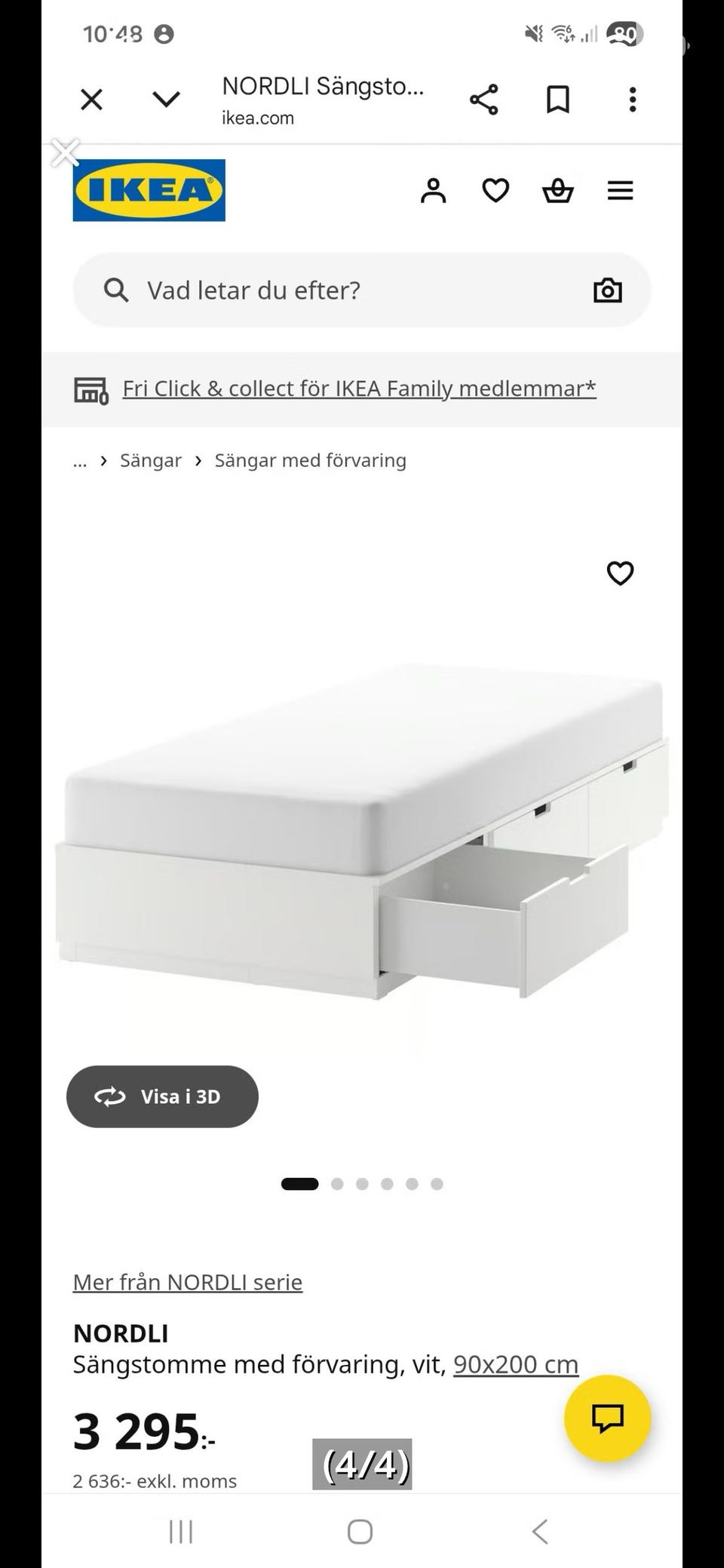Search by image with the camera icon
Viewport: 724px width, 1568px height.
[608, 290]
